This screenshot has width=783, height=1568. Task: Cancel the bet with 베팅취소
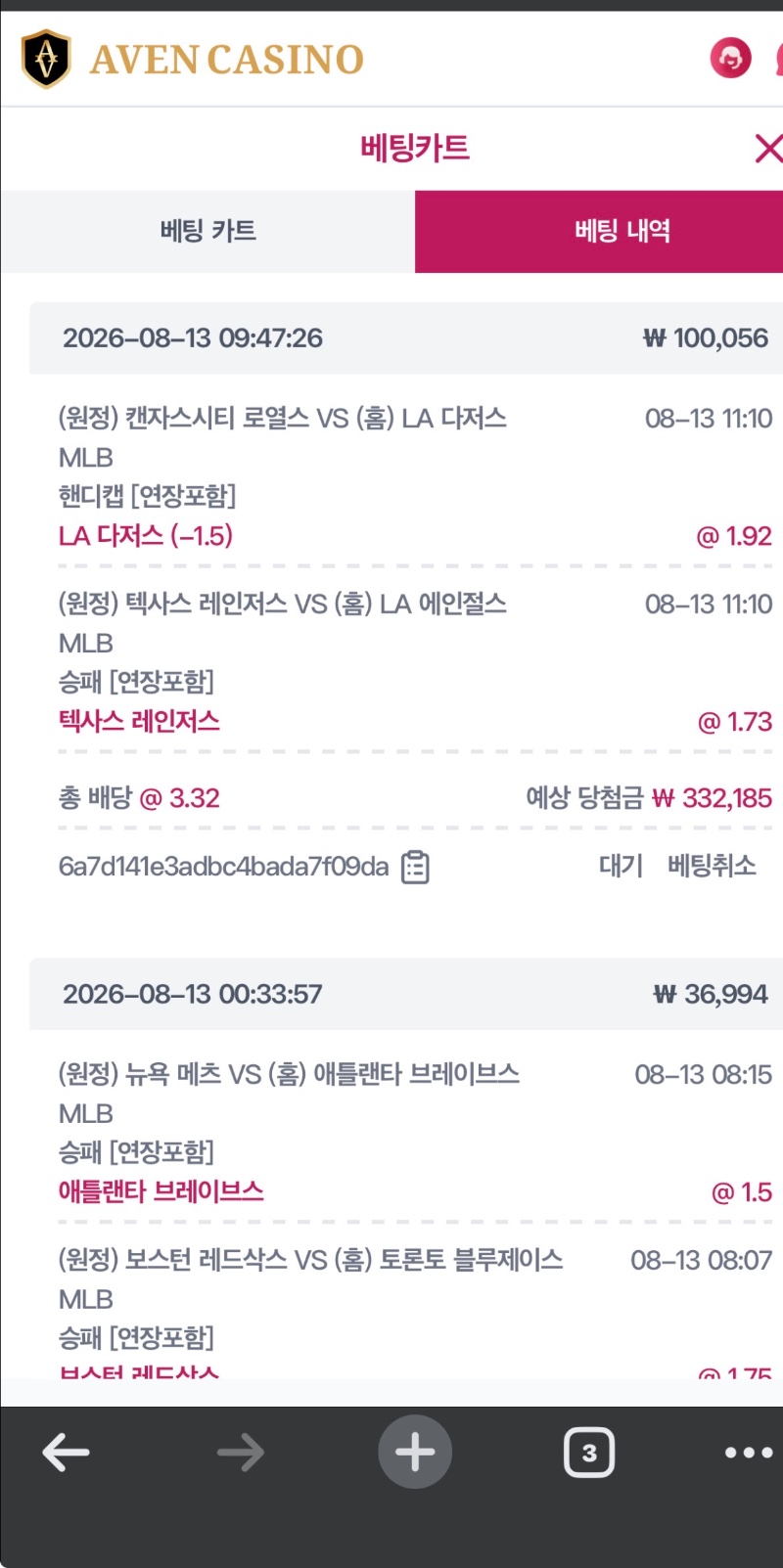click(712, 866)
